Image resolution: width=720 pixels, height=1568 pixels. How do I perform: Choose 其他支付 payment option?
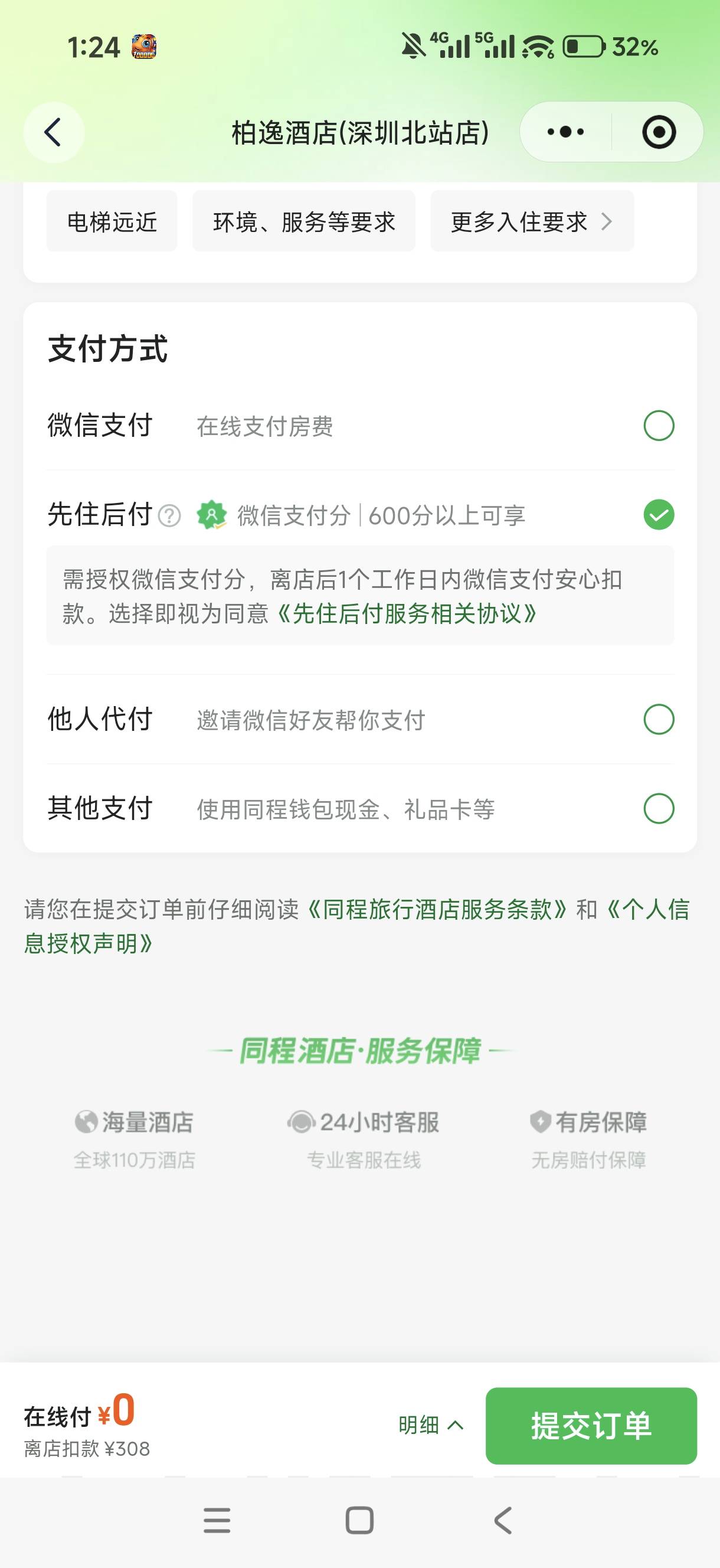click(361, 808)
